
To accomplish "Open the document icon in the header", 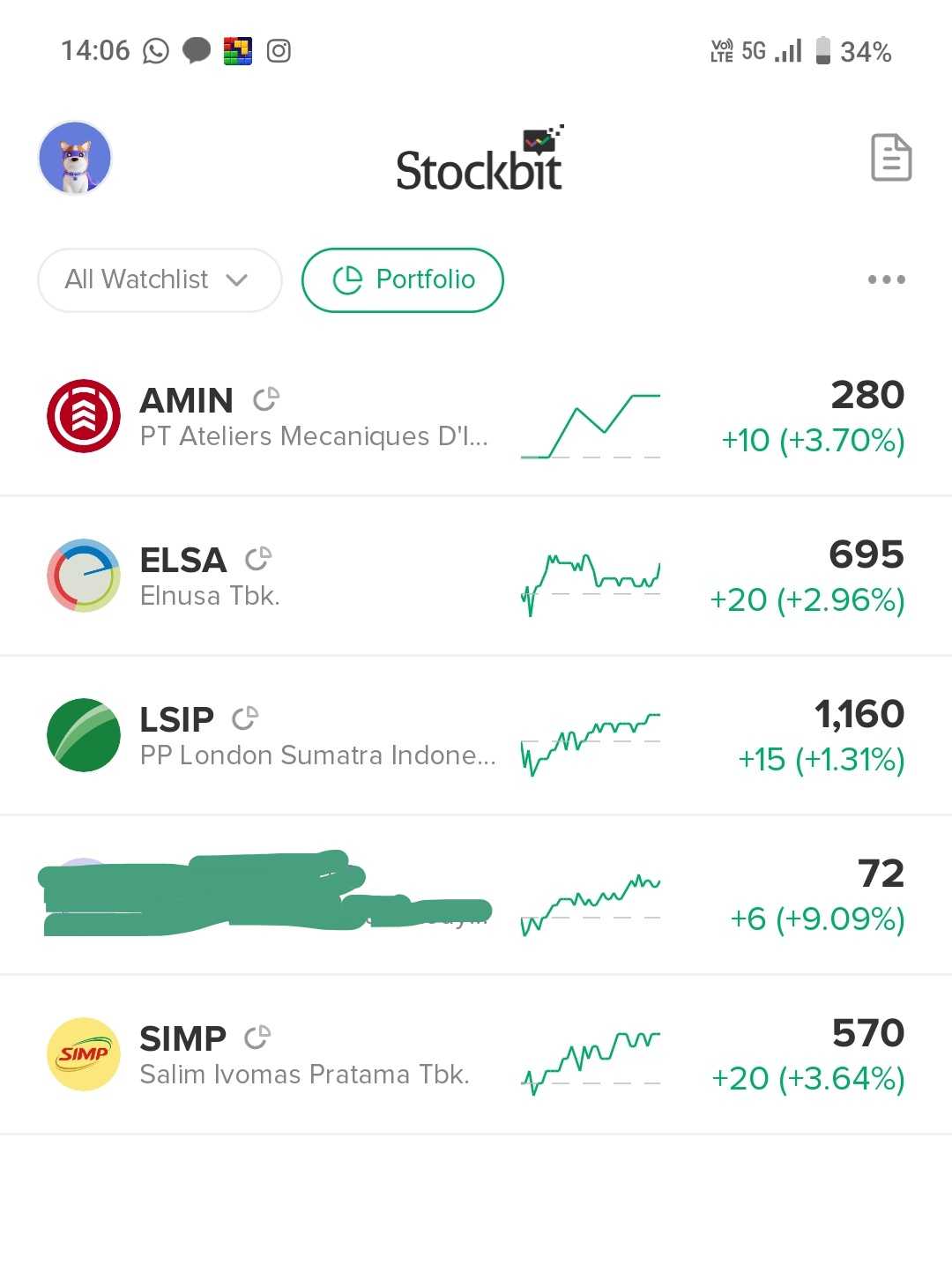I will [890, 158].
